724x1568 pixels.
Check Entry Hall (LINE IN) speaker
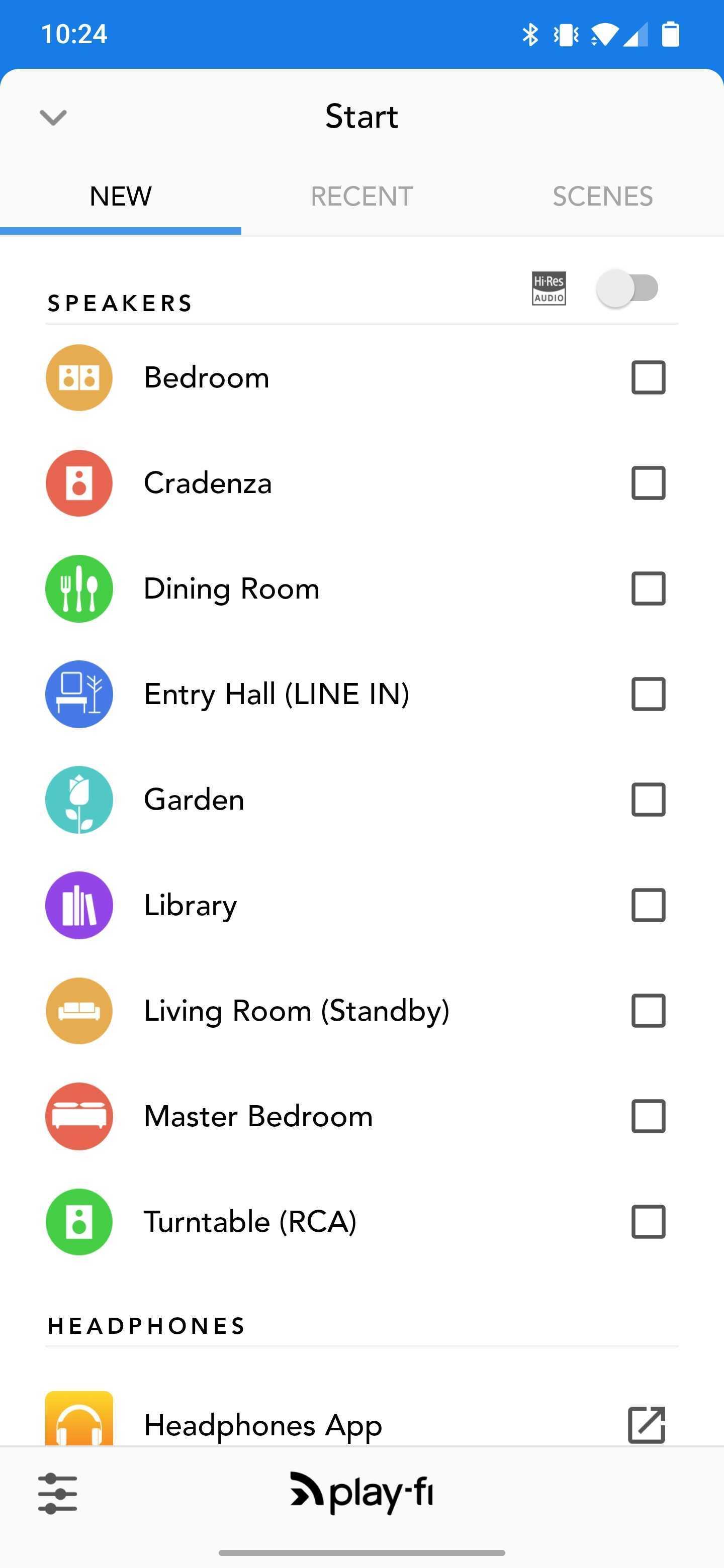(x=648, y=694)
